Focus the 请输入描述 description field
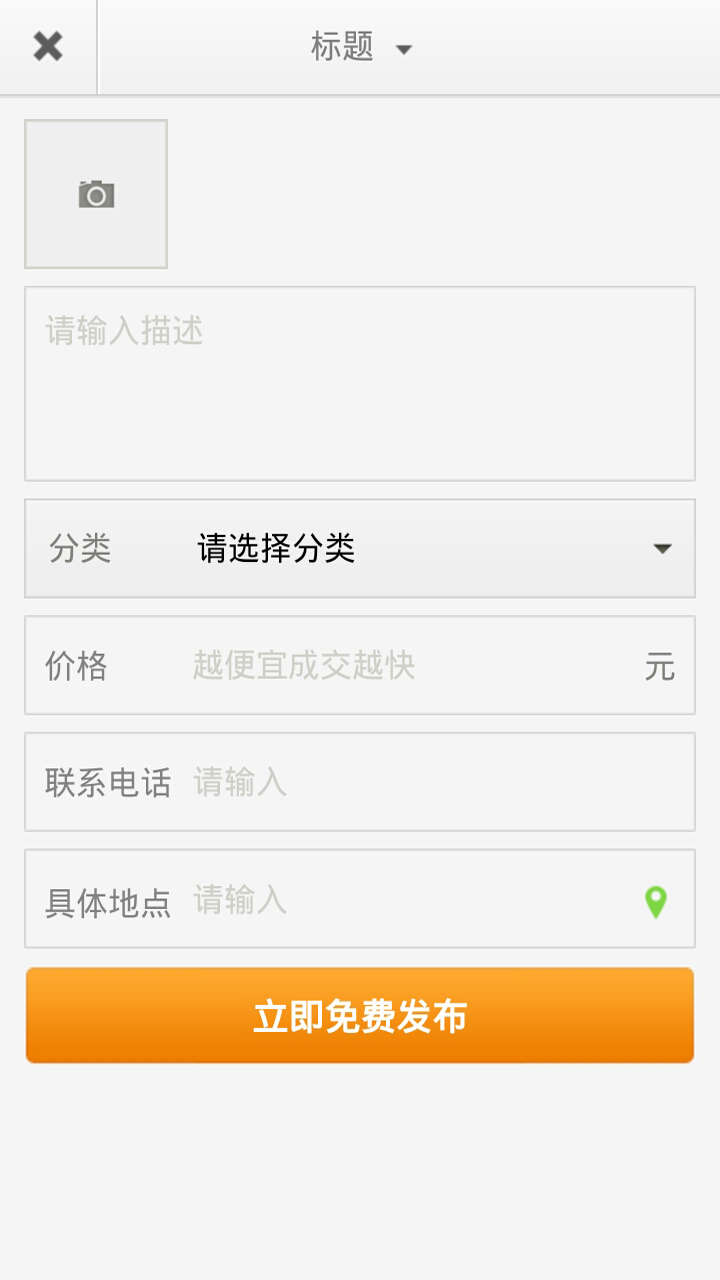The image size is (720, 1280). [360, 383]
